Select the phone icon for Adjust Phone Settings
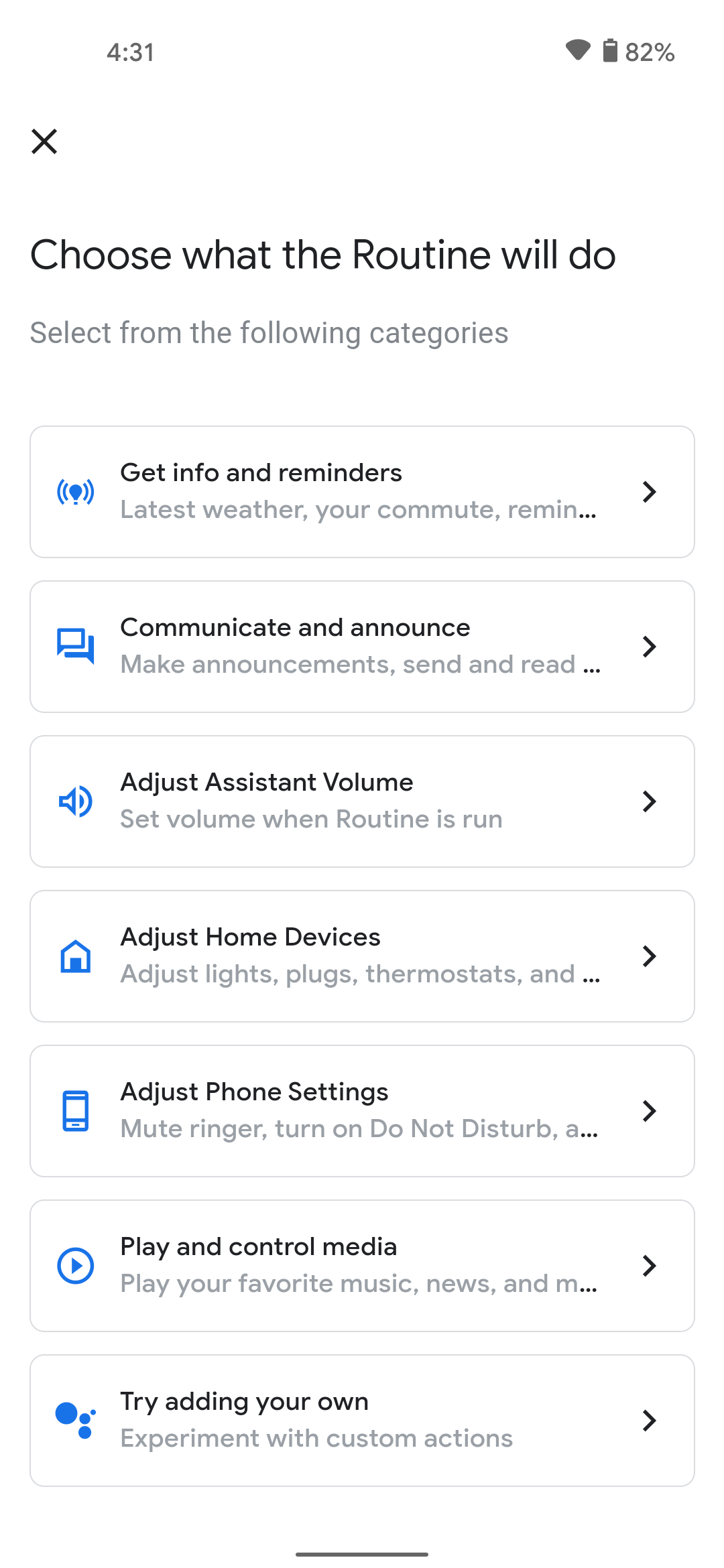This screenshot has height=1568, width=724. pyautogui.click(x=76, y=1110)
